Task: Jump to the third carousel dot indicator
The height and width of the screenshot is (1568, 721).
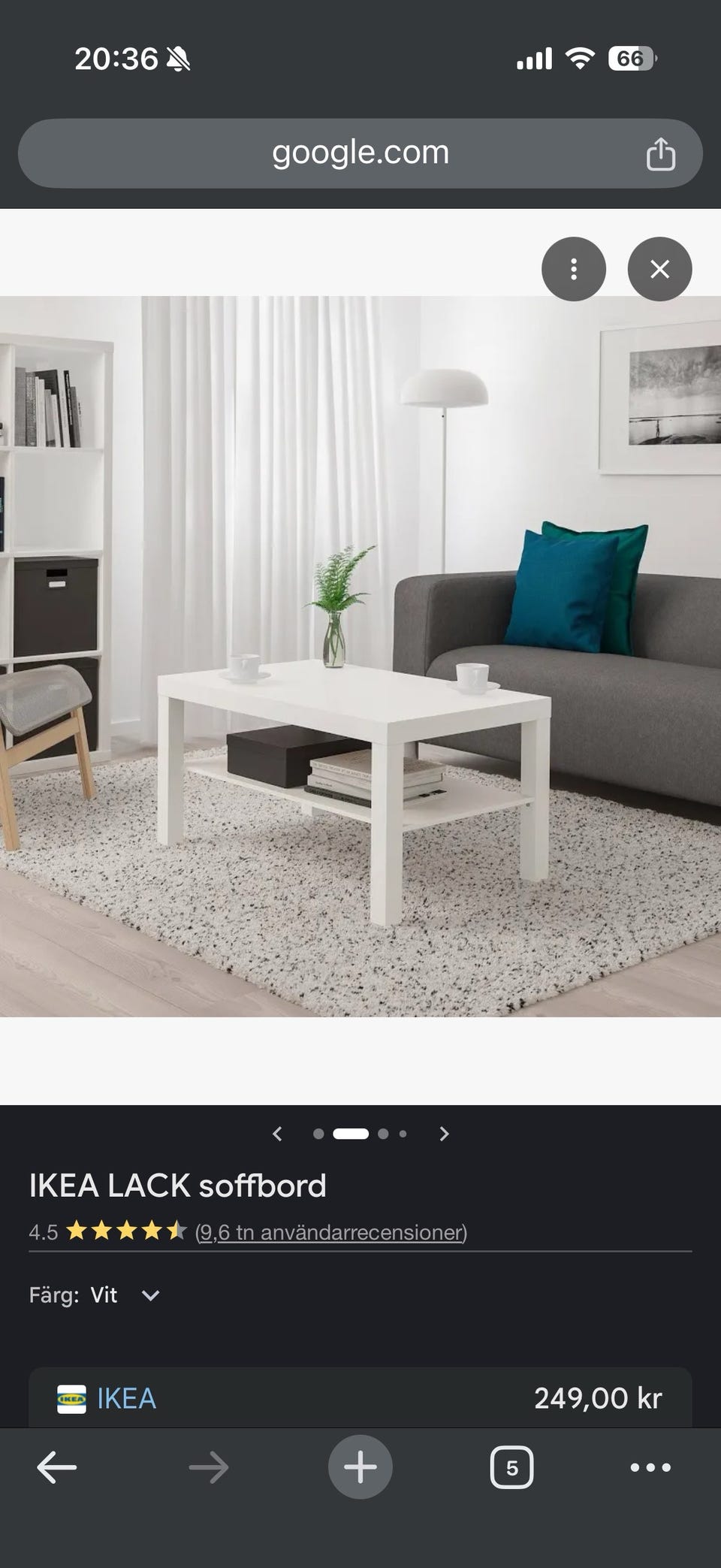Action: point(382,1134)
